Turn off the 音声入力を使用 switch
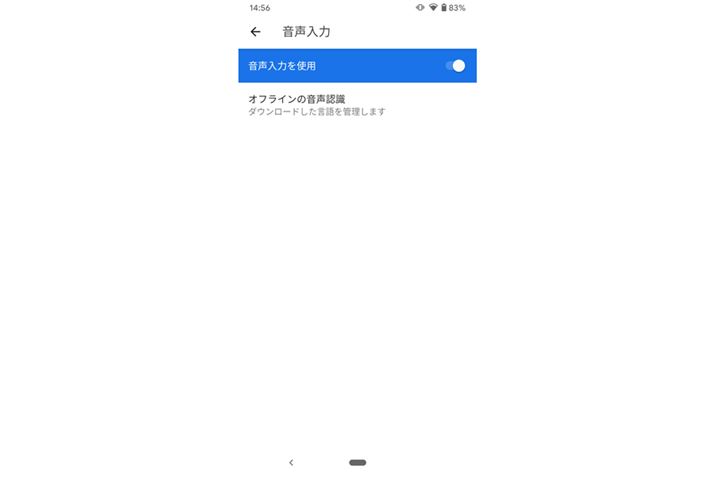The image size is (715, 477). point(455,66)
